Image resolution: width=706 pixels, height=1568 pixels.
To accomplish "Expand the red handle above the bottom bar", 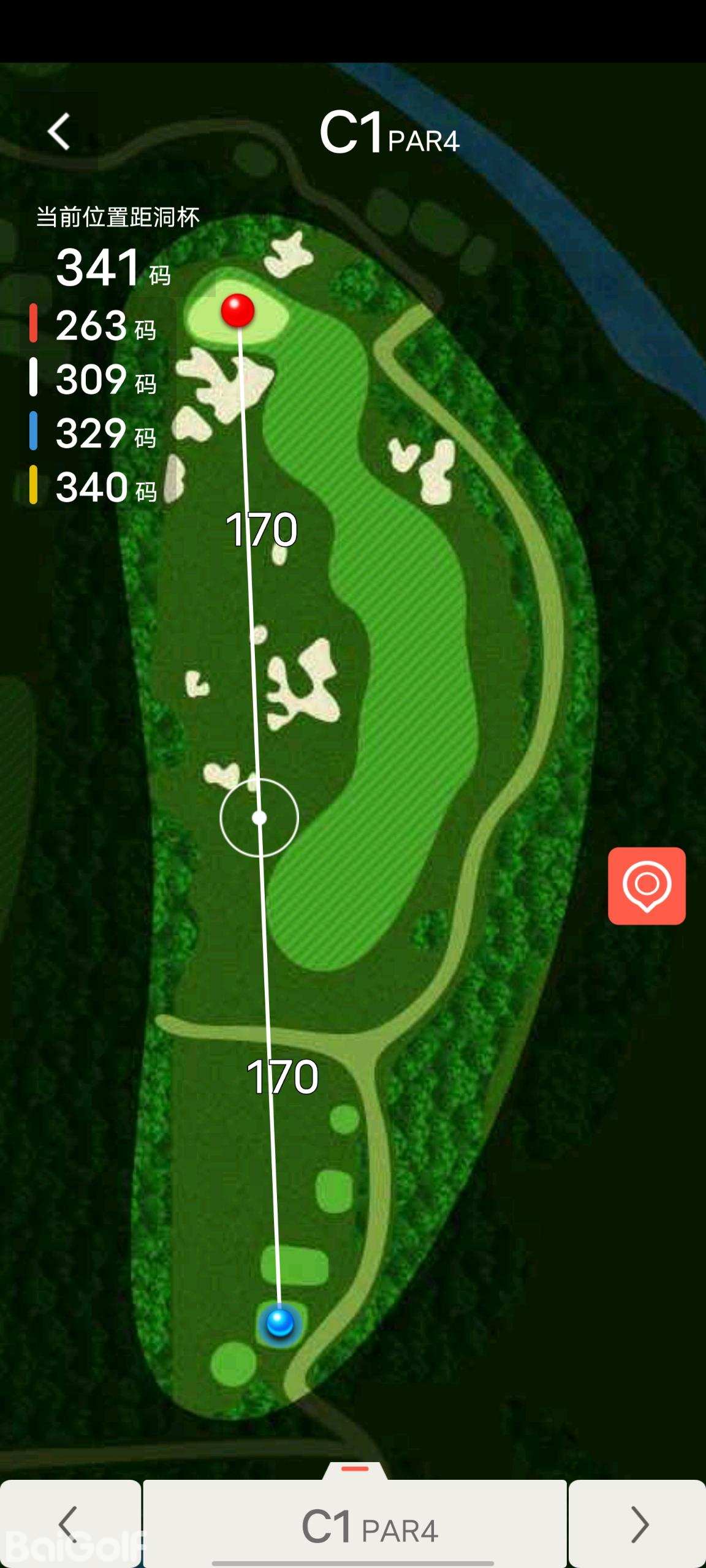I will coord(355,1469).
